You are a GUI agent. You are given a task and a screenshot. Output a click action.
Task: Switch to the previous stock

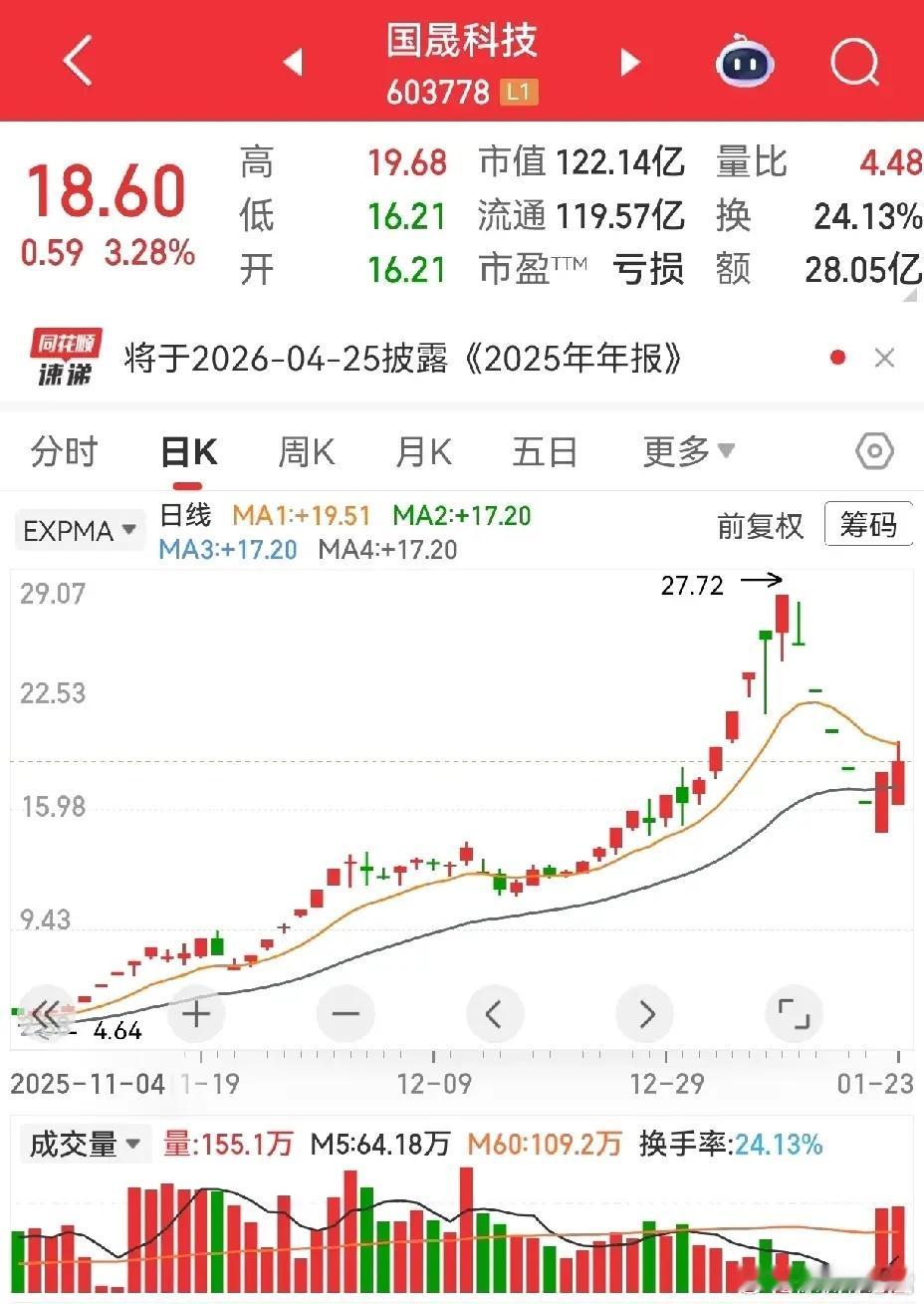point(292,63)
